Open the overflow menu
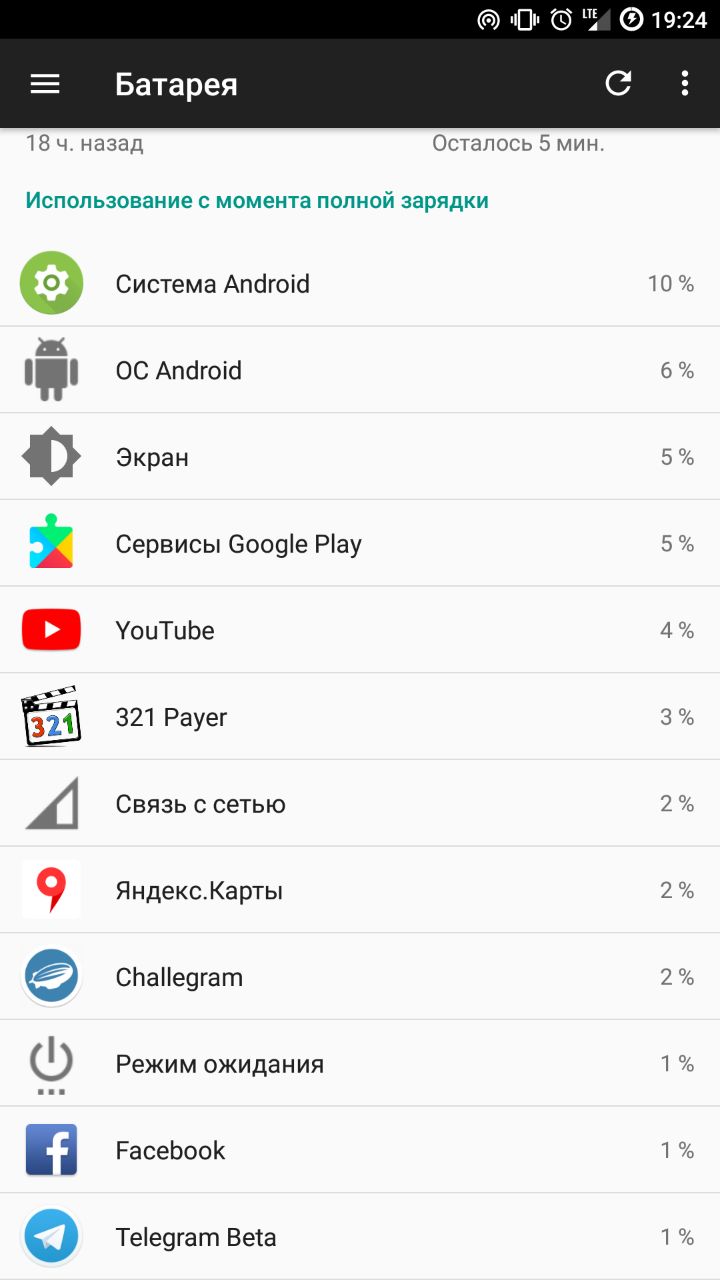 click(685, 84)
